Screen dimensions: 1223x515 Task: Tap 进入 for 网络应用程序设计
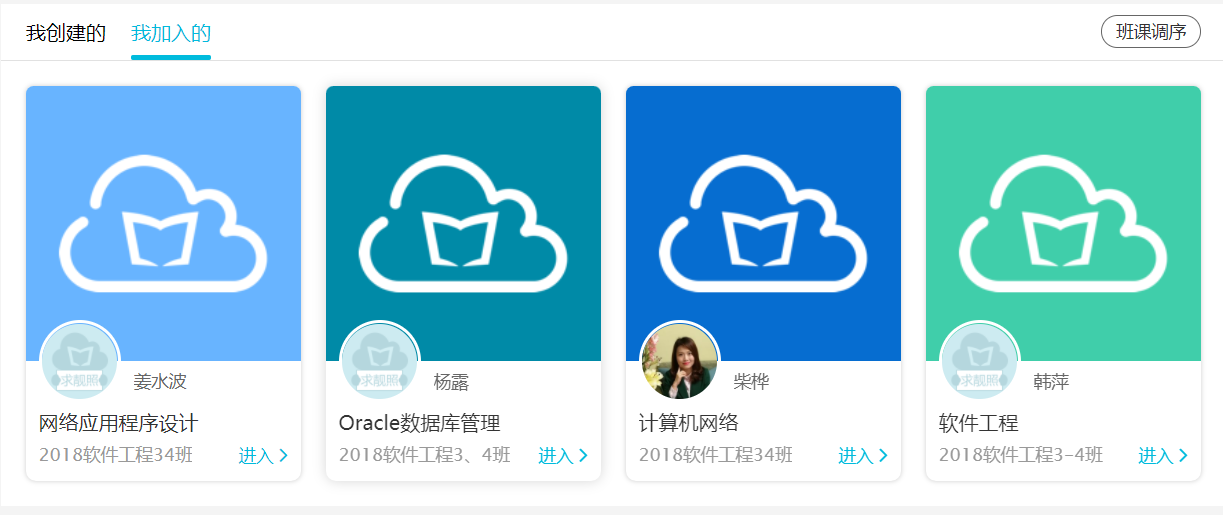(x=263, y=456)
